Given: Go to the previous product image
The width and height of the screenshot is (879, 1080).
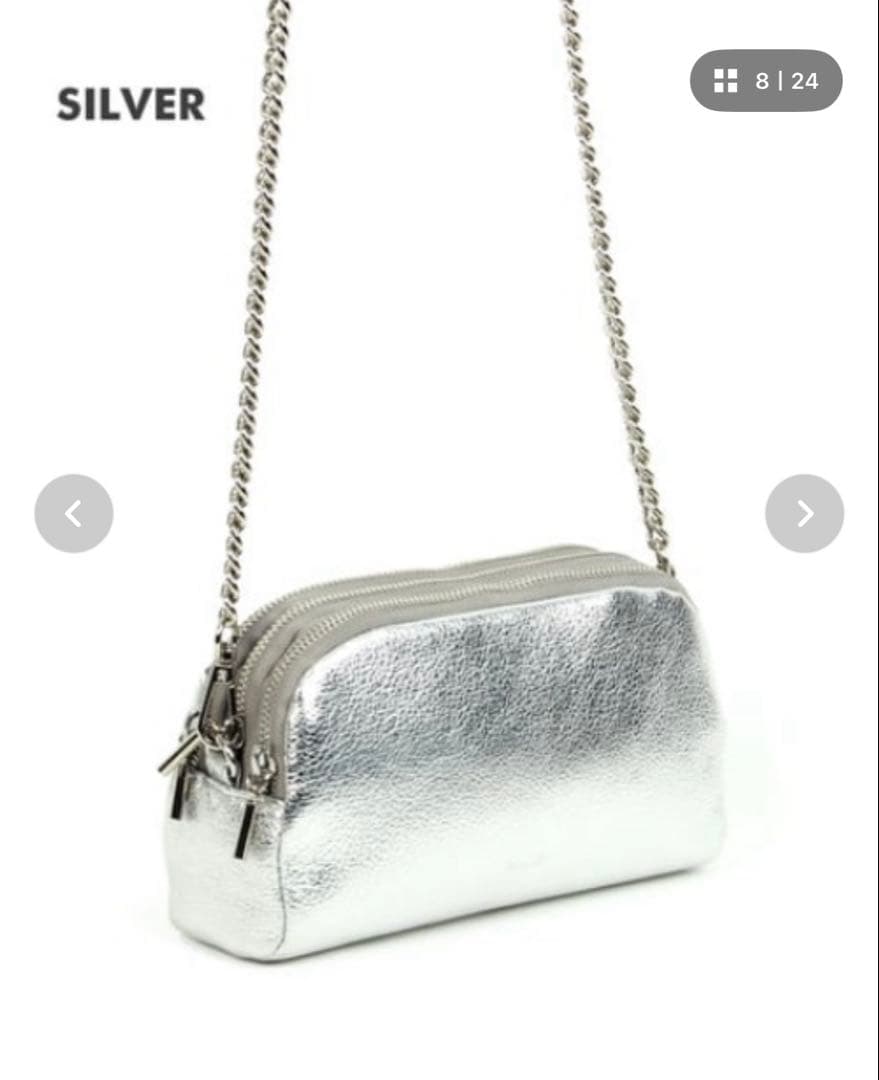Looking at the screenshot, I should [x=73, y=513].
